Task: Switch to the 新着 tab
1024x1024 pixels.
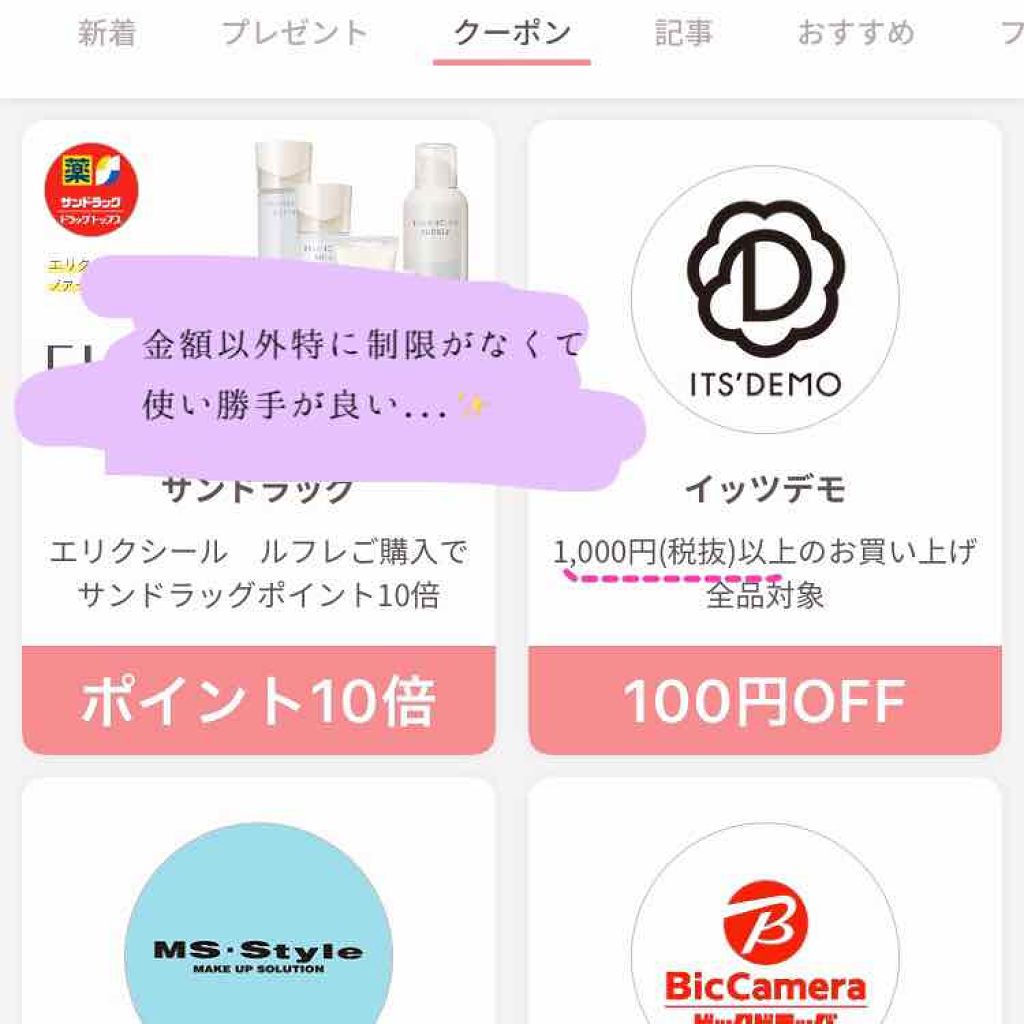Action: [107, 33]
